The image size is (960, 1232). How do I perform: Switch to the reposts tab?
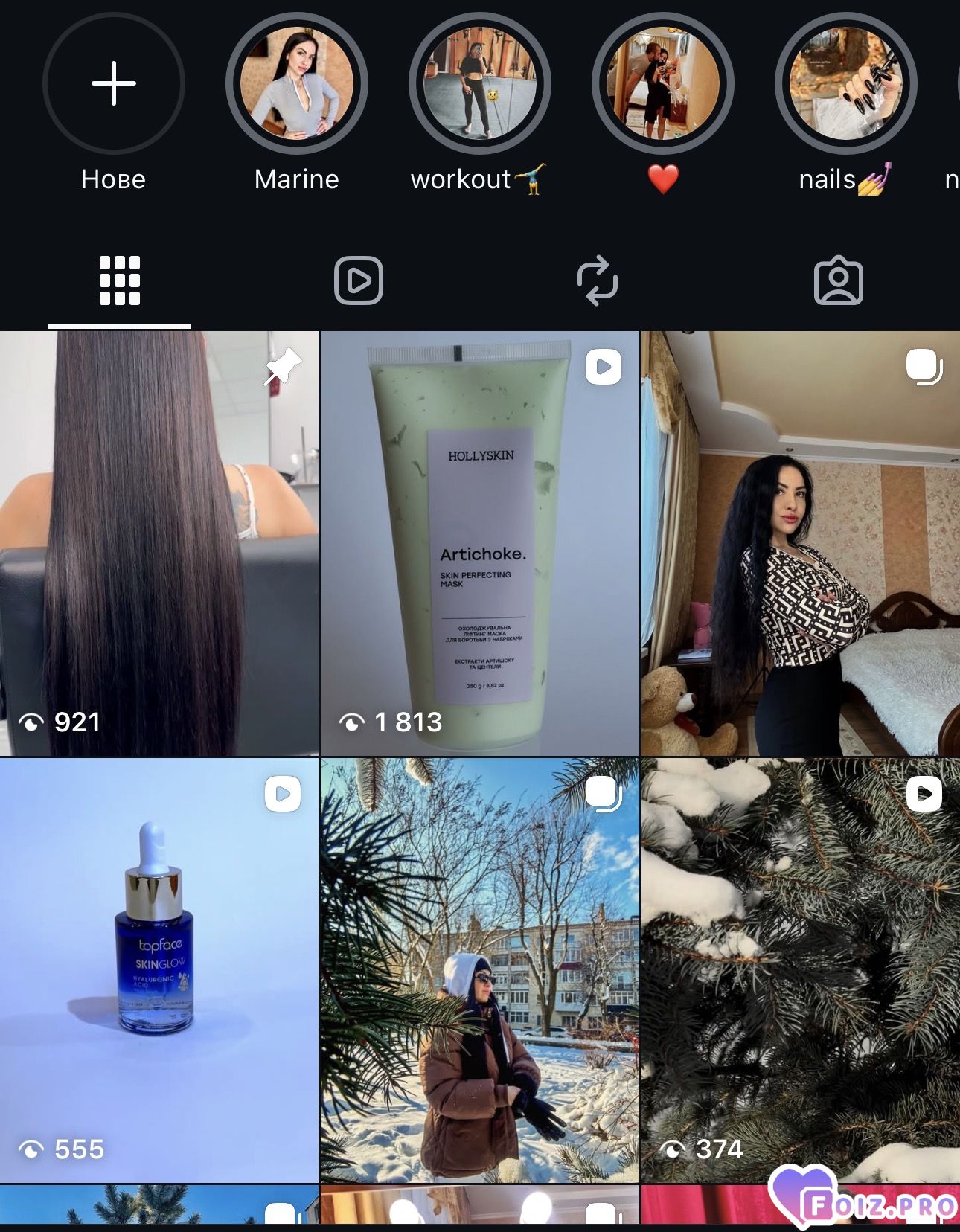pos(598,280)
